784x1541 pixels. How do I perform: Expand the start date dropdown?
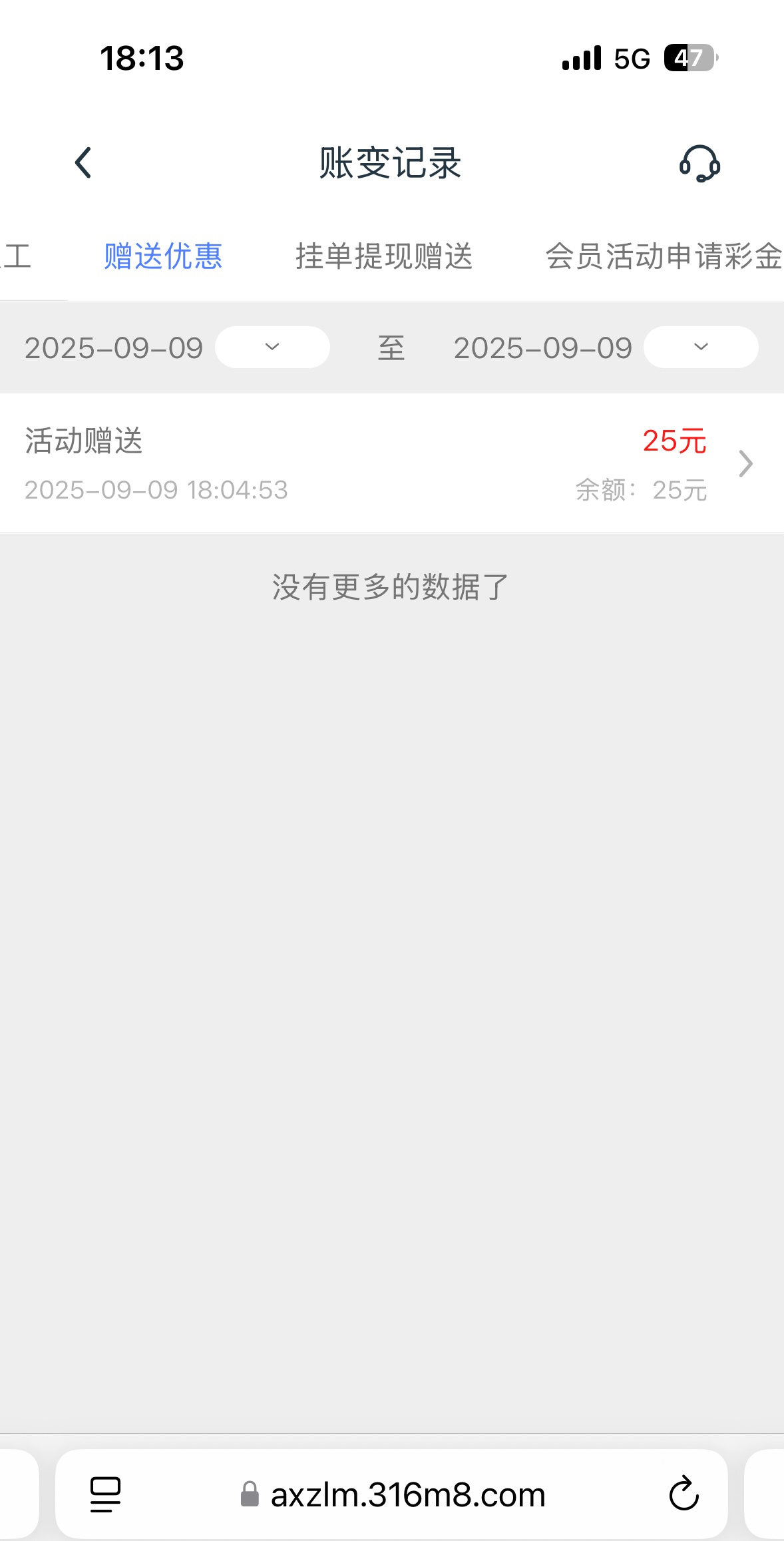[x=272, y=347]
